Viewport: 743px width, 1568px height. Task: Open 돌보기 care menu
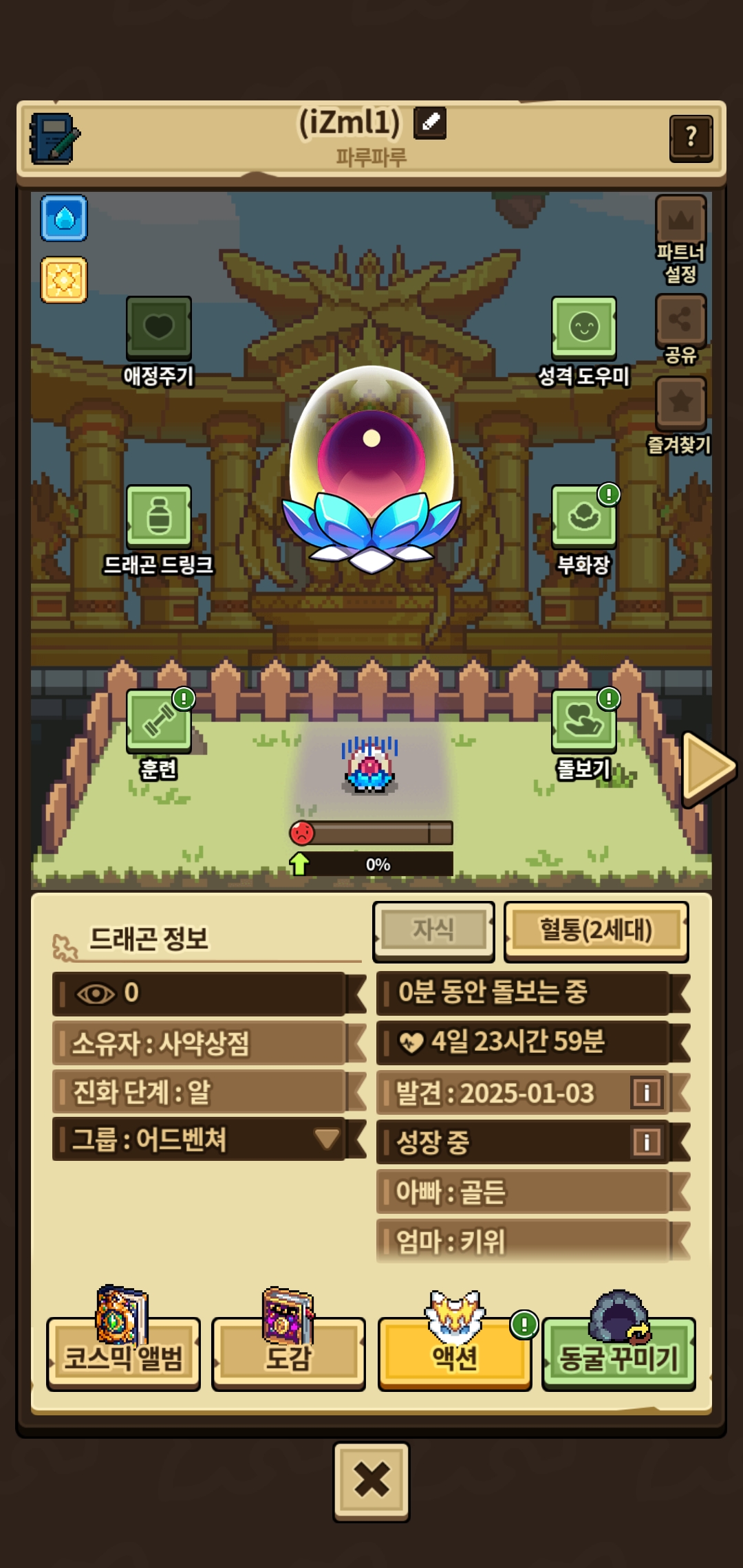coord(583,721)
